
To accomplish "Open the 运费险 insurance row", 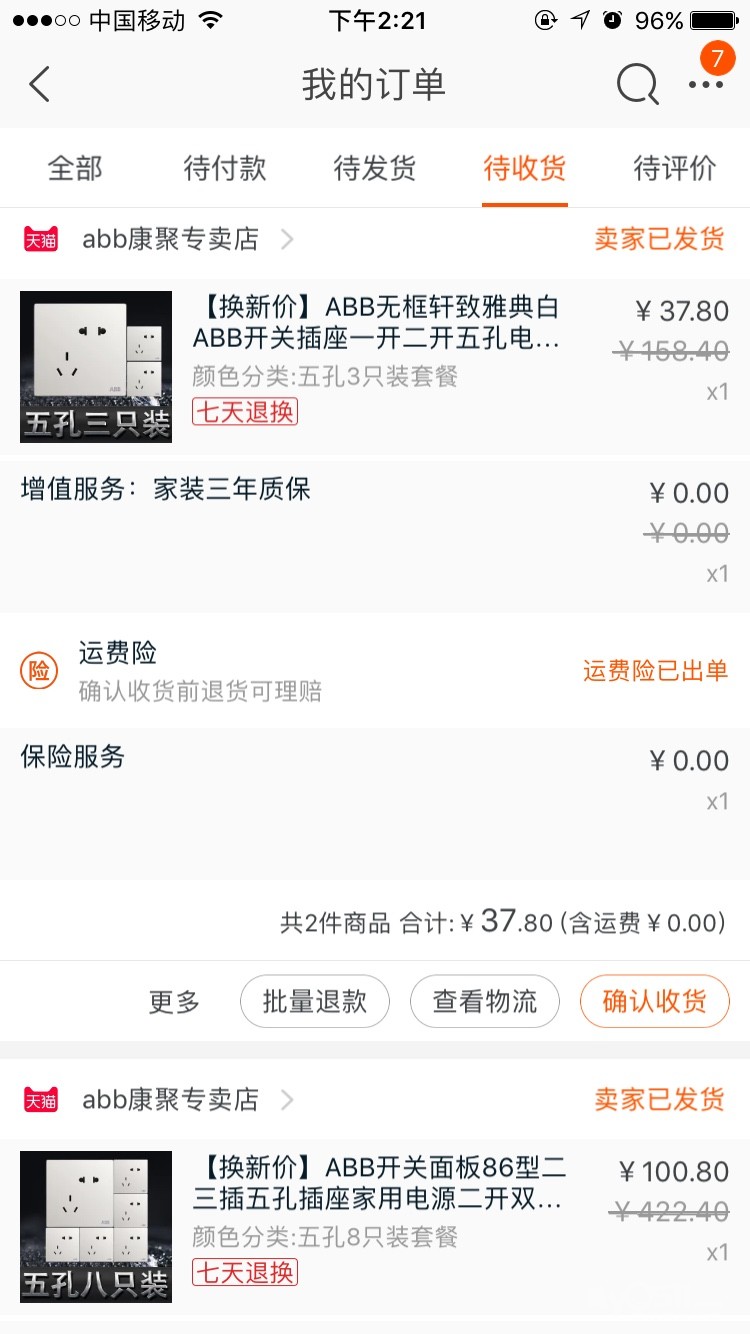I will (375, 670).
